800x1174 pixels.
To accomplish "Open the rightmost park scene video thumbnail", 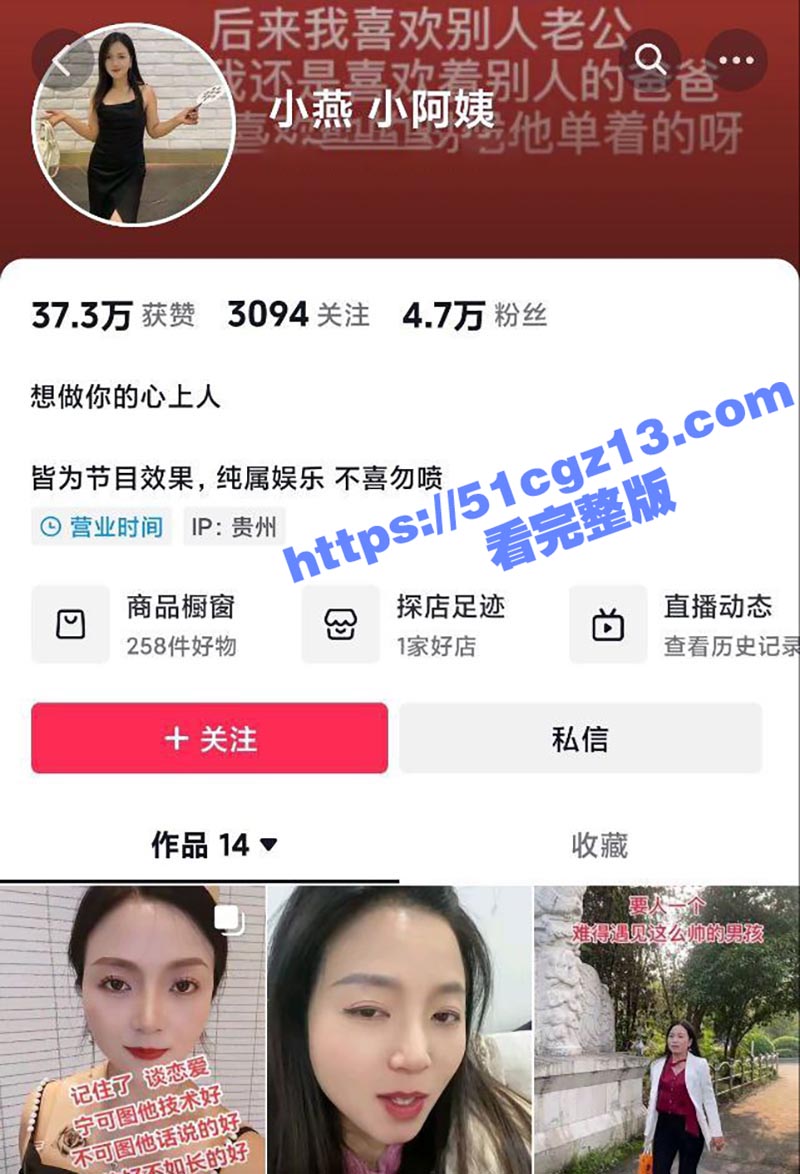I will pyautogui.click(x=665, y=1030).
